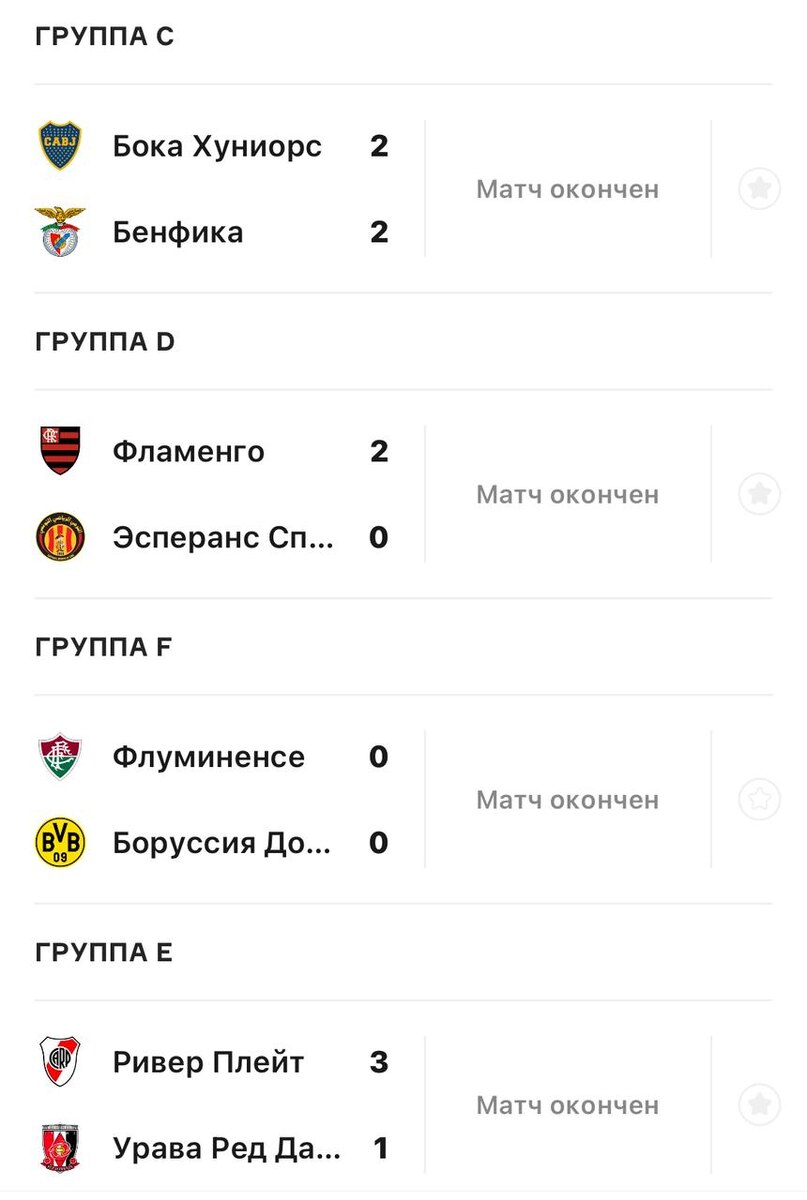Select the Flamengo team logo
Image resolution: width=807 pixels, height=1200 pixels.
click(x=58, y=451)
